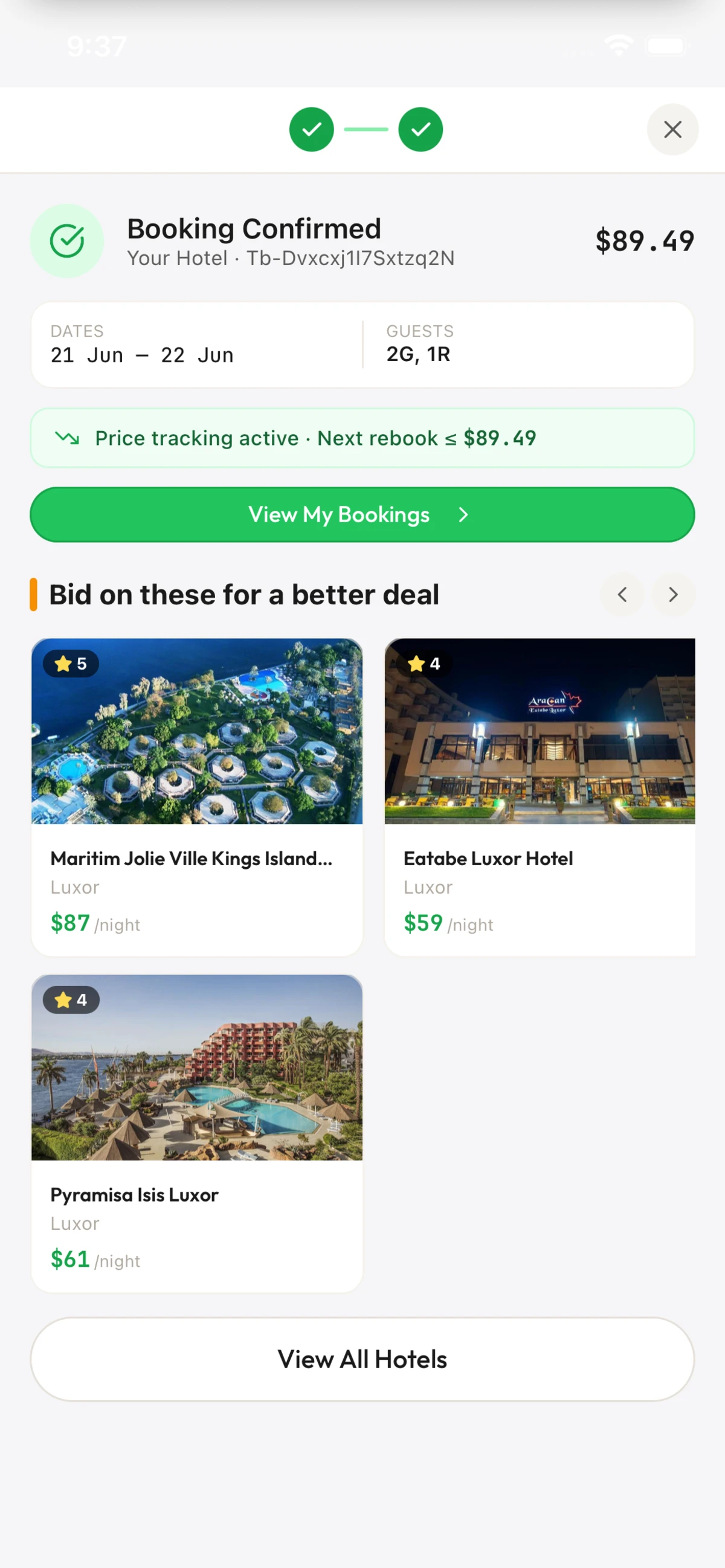Open the price tracking active banner
This screenshot has width=725, height=1568.
362,438
